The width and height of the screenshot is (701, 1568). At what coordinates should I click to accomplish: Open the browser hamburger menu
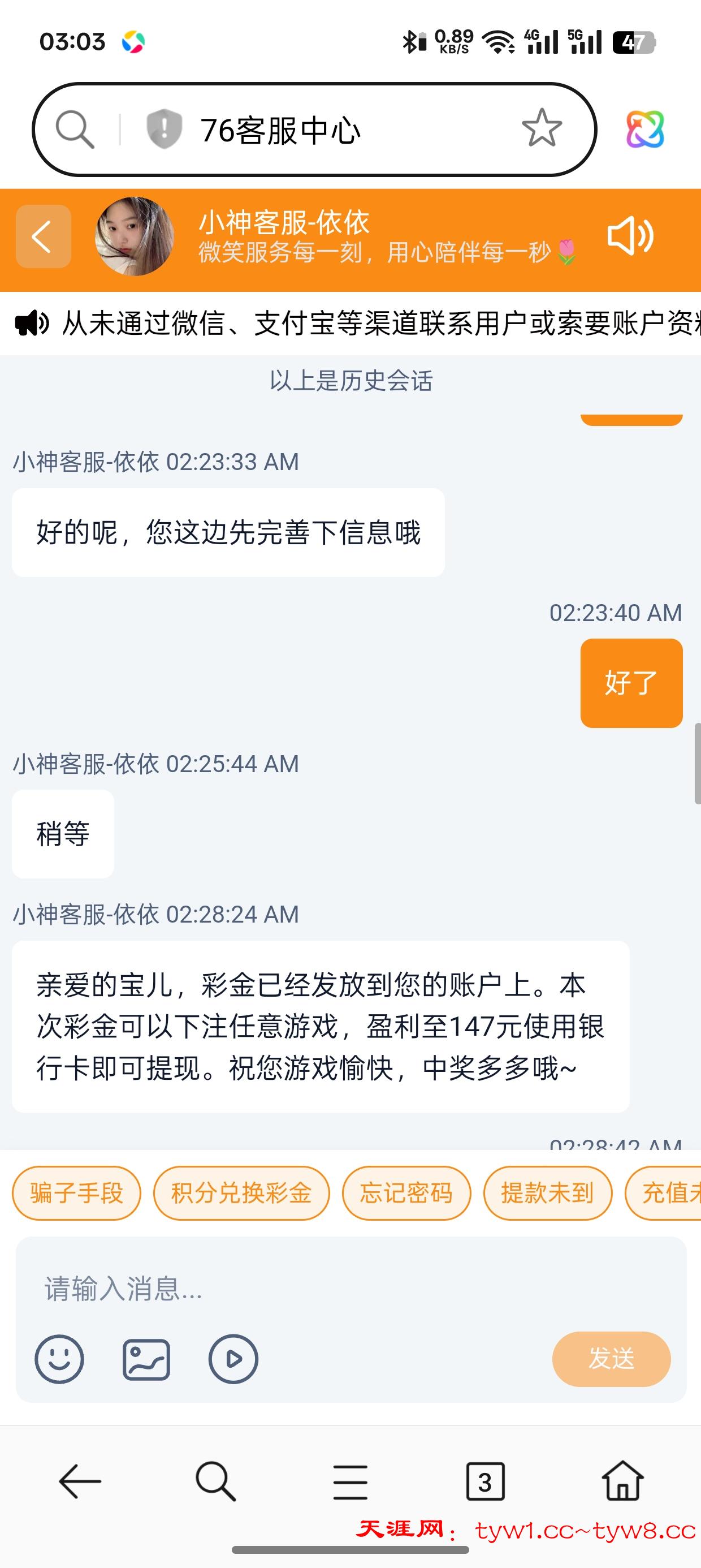350,1481
